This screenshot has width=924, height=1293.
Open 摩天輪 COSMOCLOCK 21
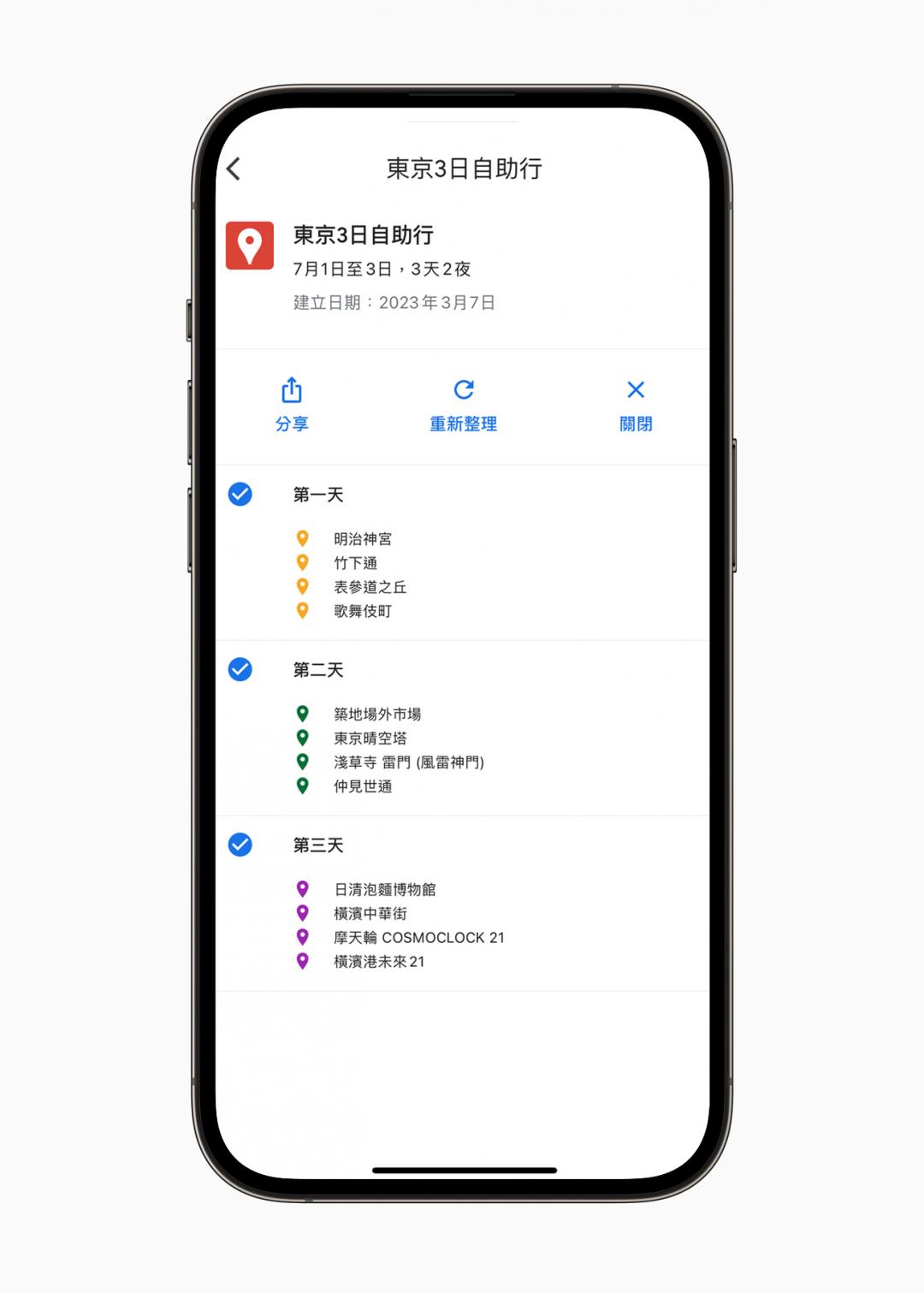418,937
